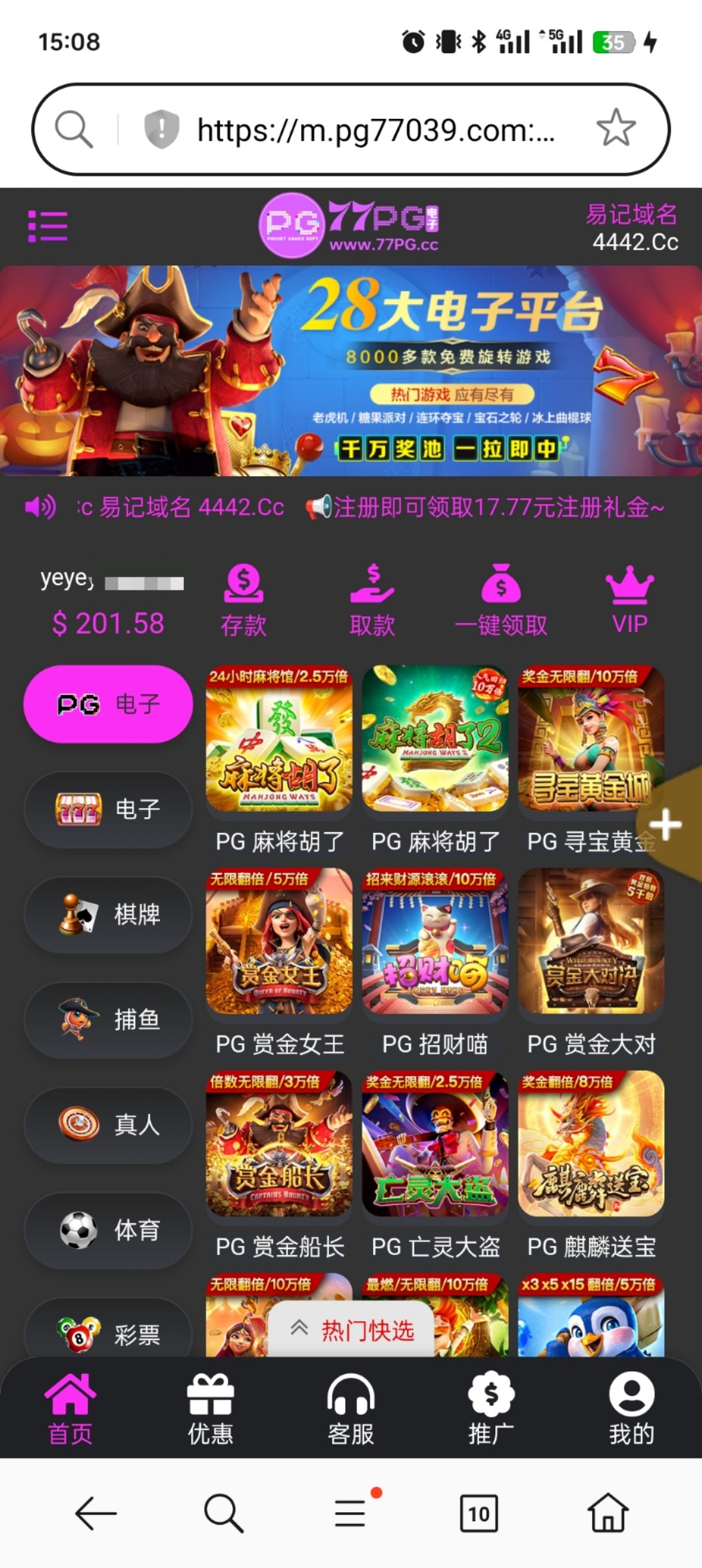Switch to the 优惠 tab
Viewport: 702px width, 1568px height.
[211, 1408]
